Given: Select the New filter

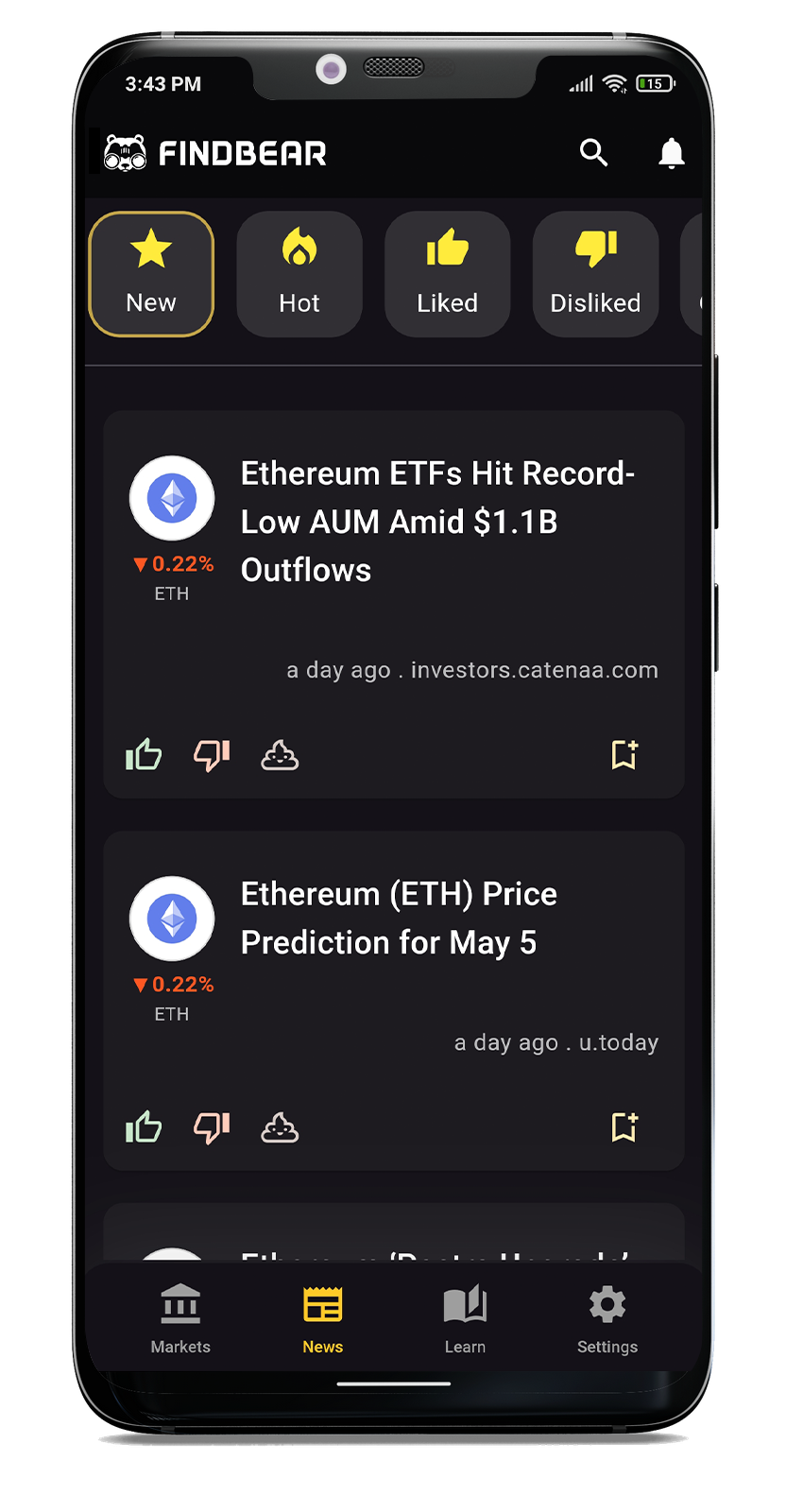Looking at the screenshot, I should click(x=151, y=274).
